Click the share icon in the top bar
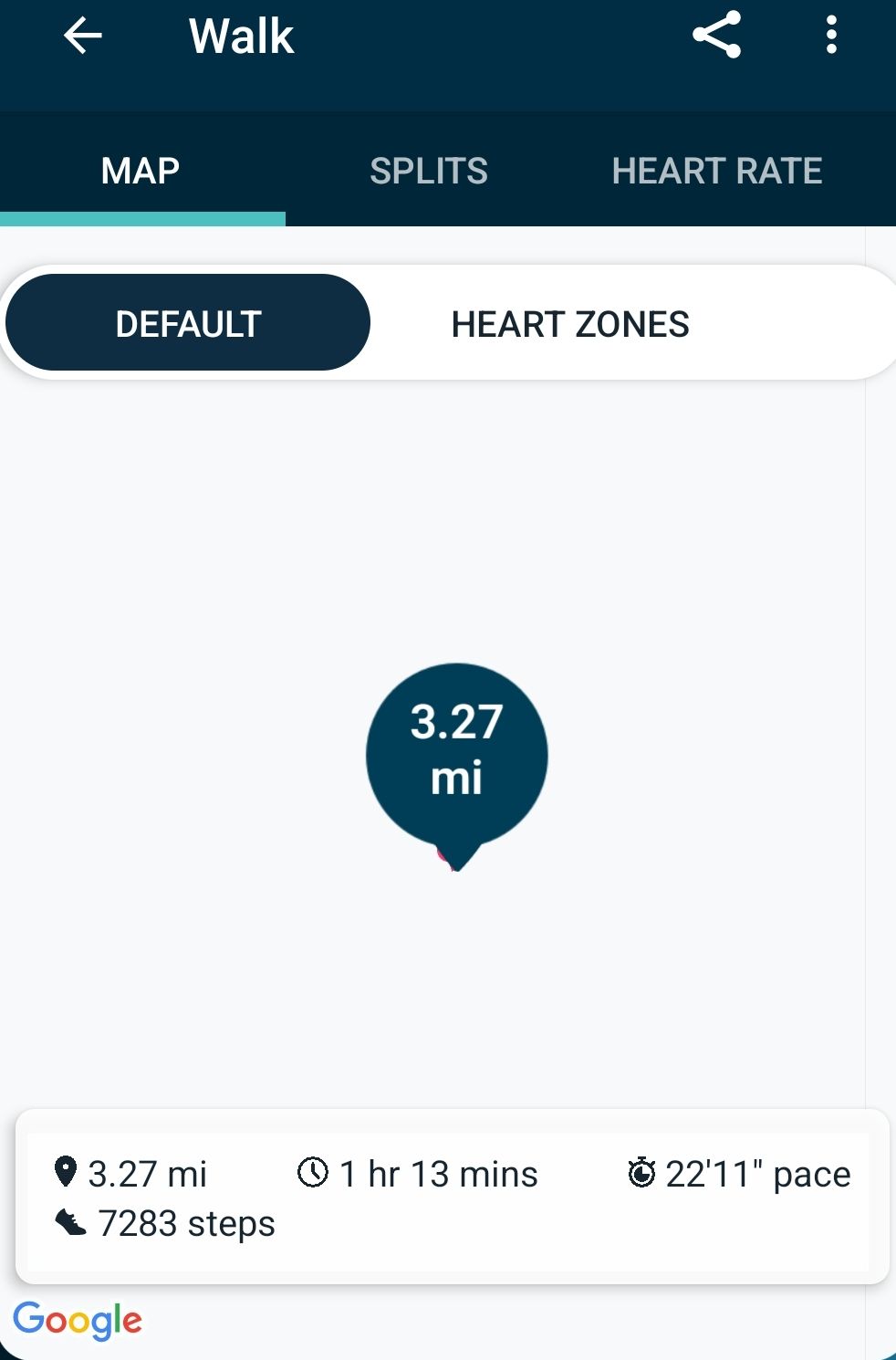 (718, 35)
